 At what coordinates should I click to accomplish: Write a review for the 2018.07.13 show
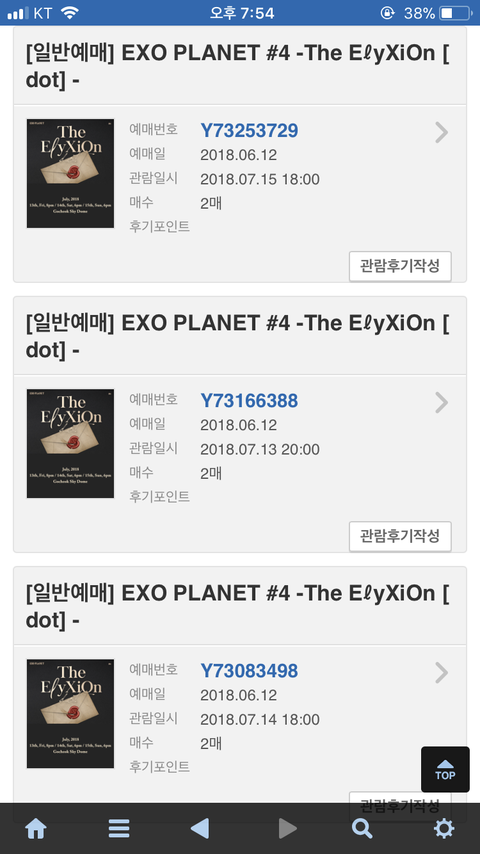pos(400,536)
